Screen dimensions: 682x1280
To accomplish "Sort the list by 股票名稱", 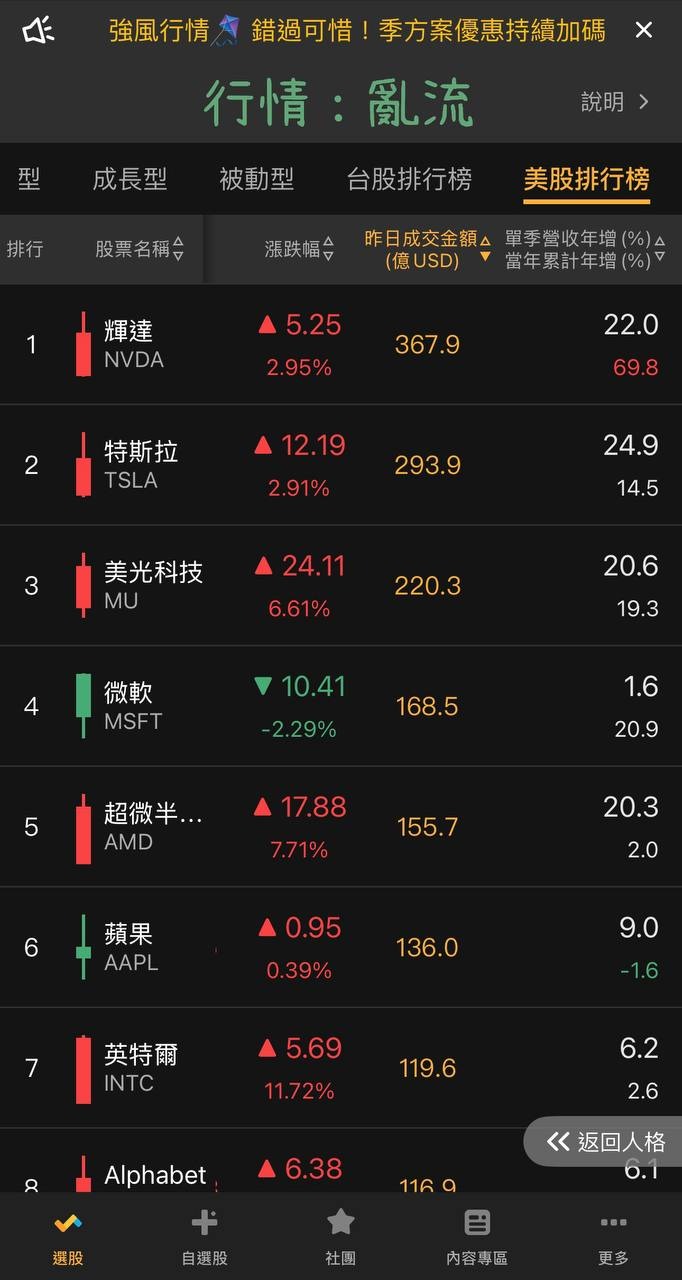I will click(x=139, y=249).
